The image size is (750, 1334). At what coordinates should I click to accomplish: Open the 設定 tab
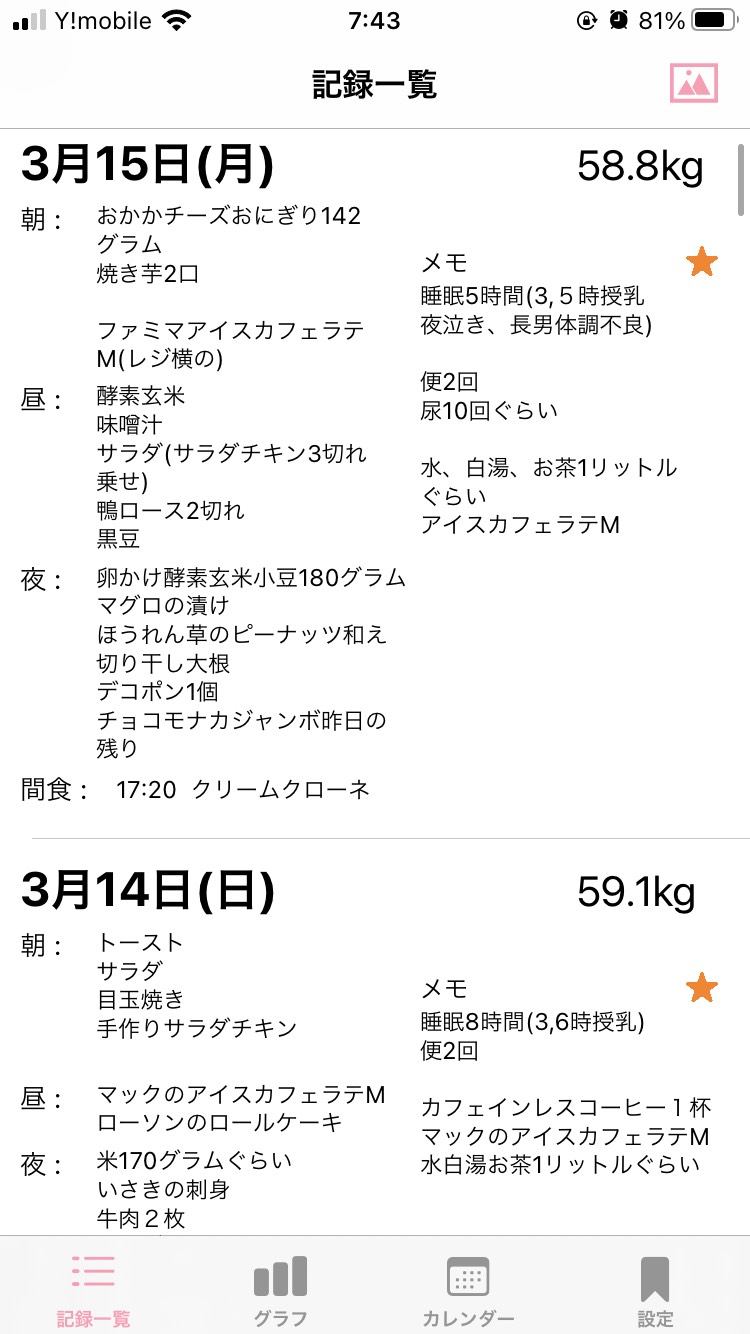click(655, 1290)
